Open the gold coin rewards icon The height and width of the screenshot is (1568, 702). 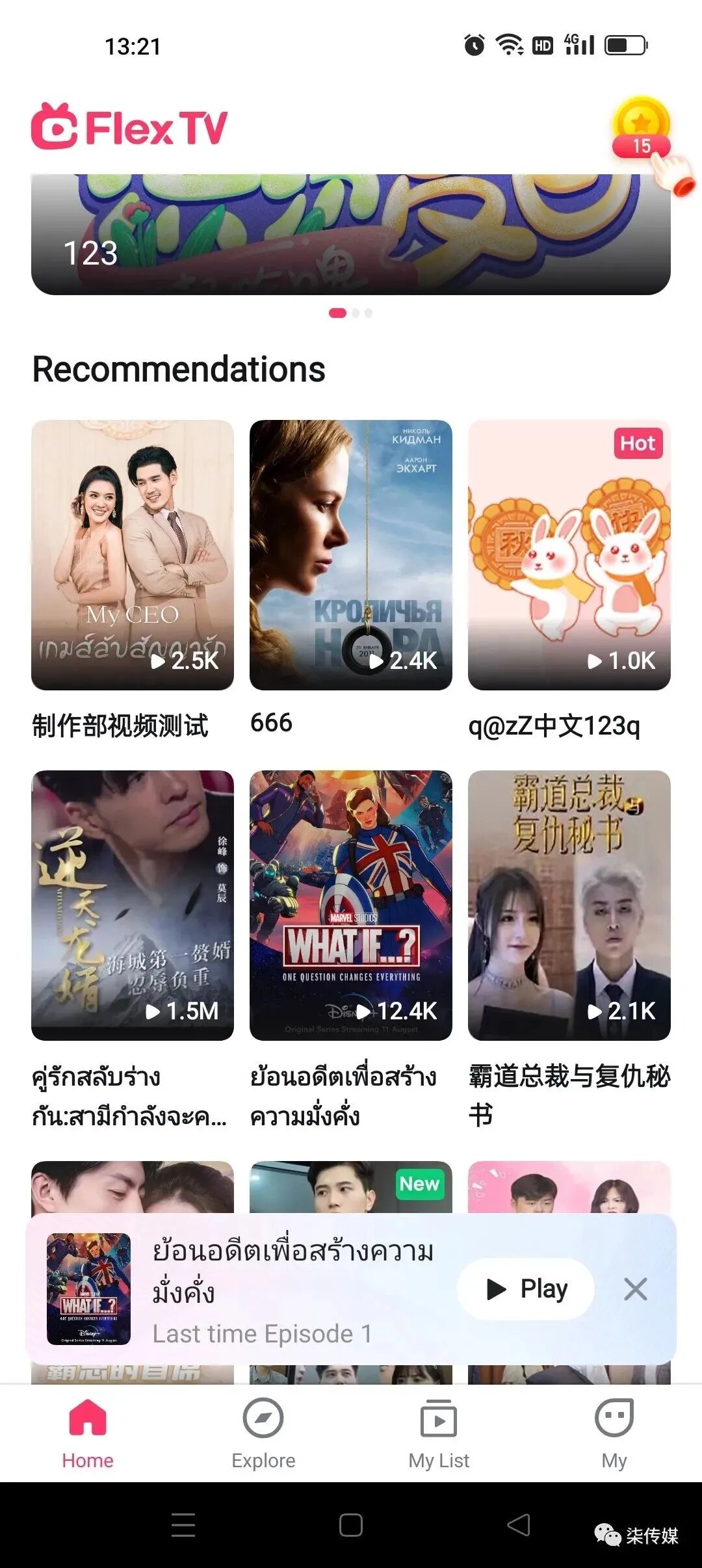(x=642, y=128)
